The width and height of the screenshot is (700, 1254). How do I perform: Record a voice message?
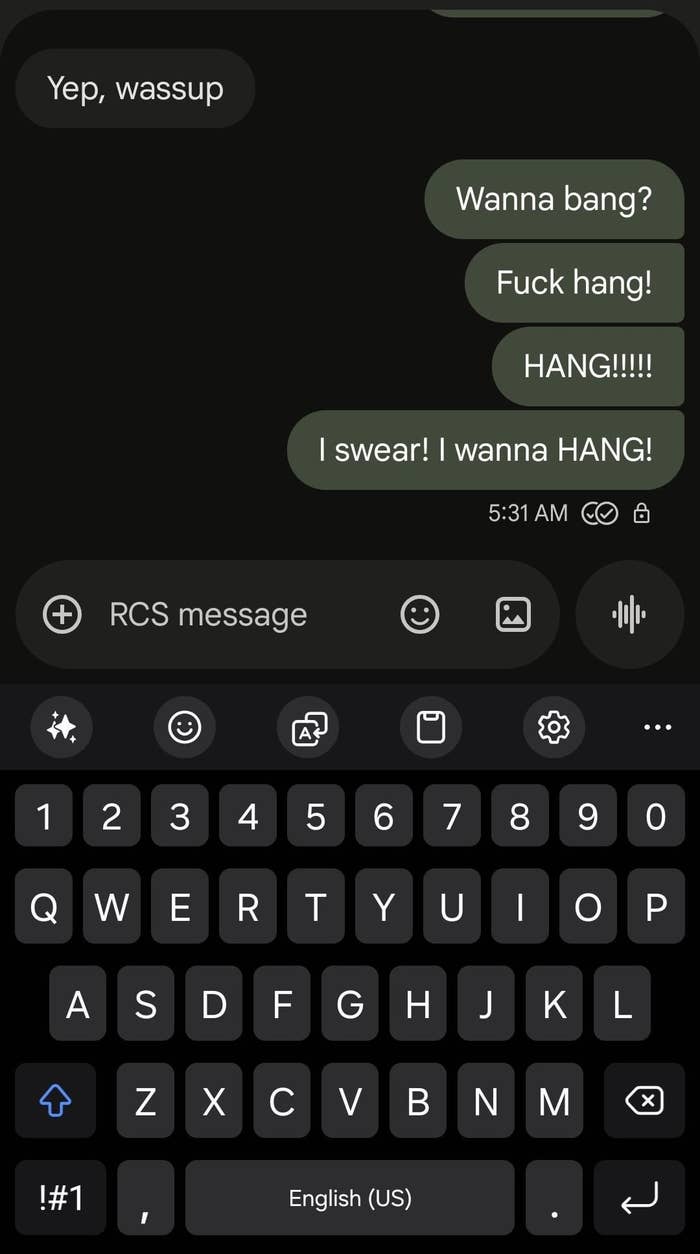click(629, 614)
